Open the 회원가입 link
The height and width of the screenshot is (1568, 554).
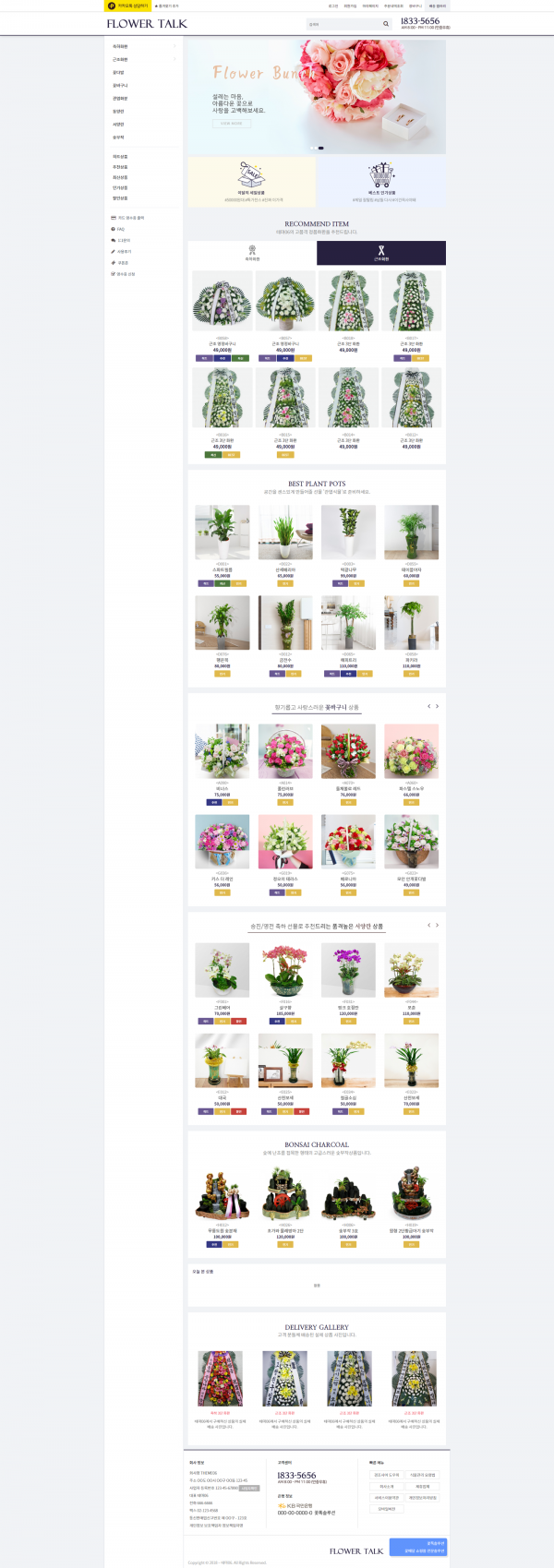pyautogui.click(x=350, y=6)
